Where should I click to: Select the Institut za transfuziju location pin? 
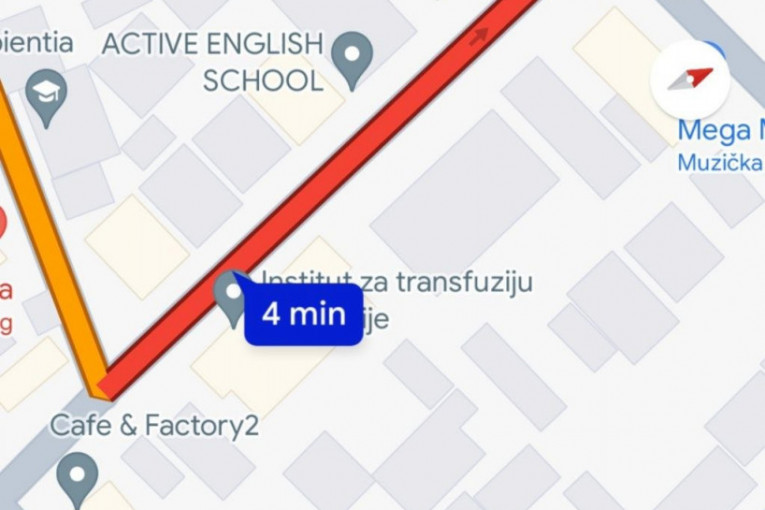231,297
